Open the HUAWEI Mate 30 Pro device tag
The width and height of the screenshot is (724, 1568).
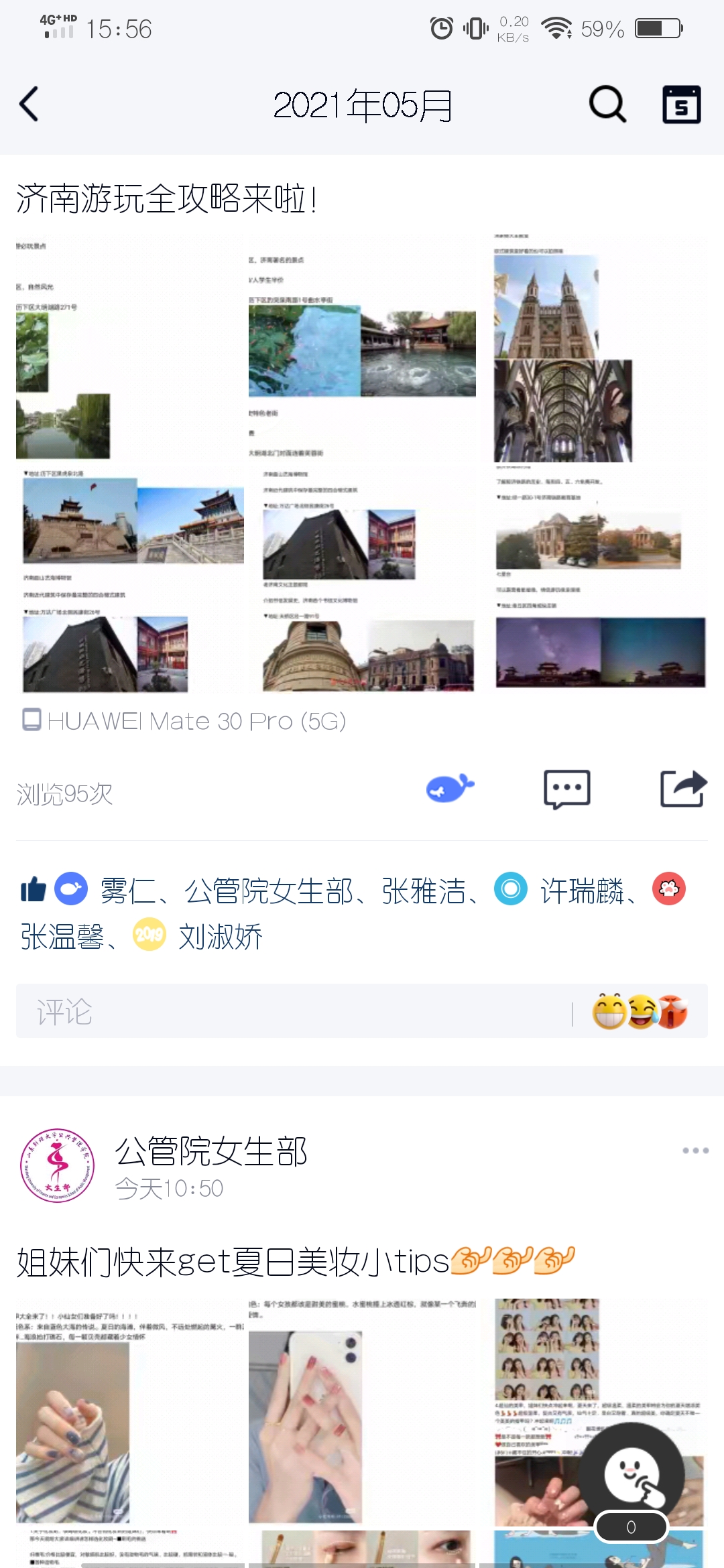pyautogui.click(x=184, y=721)
